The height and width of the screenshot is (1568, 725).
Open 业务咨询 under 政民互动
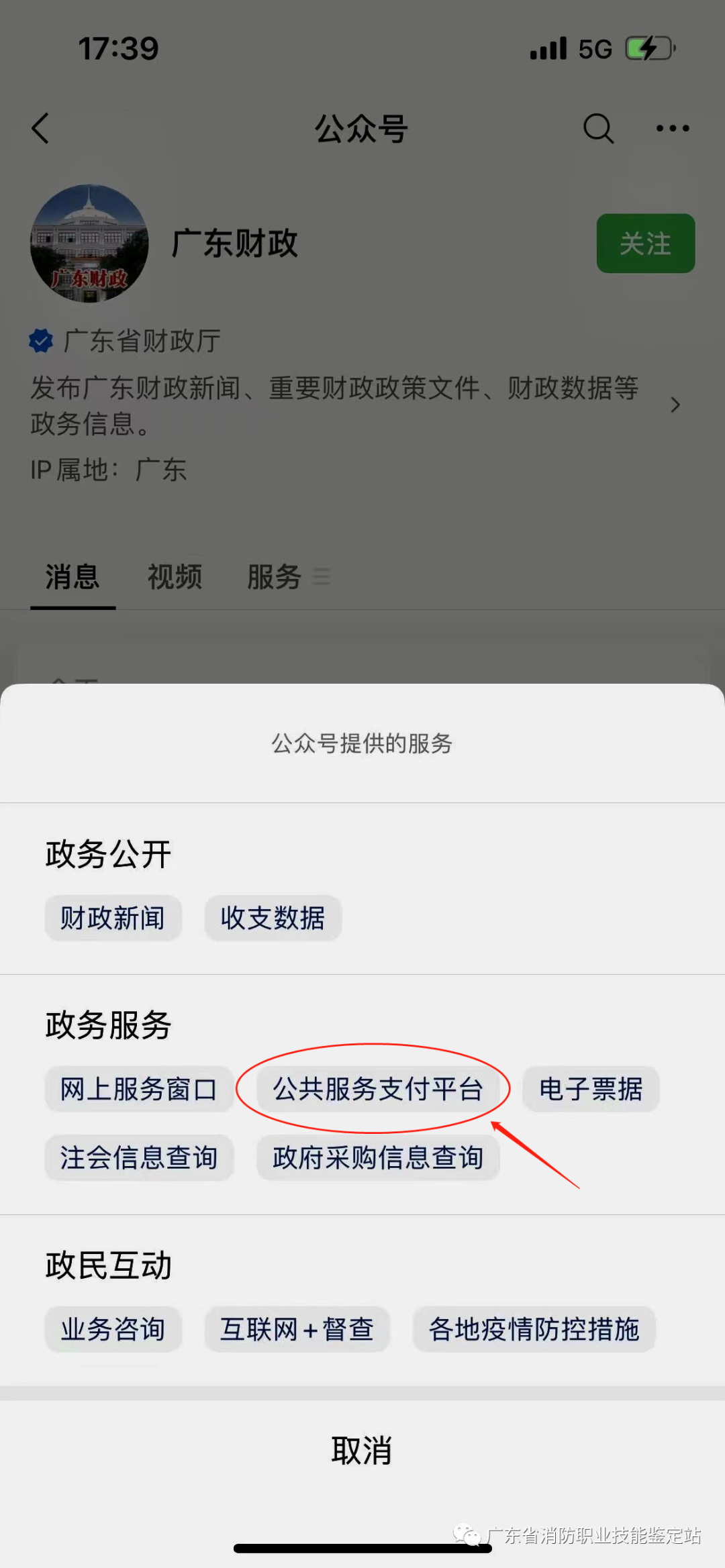coord(113,1329)
